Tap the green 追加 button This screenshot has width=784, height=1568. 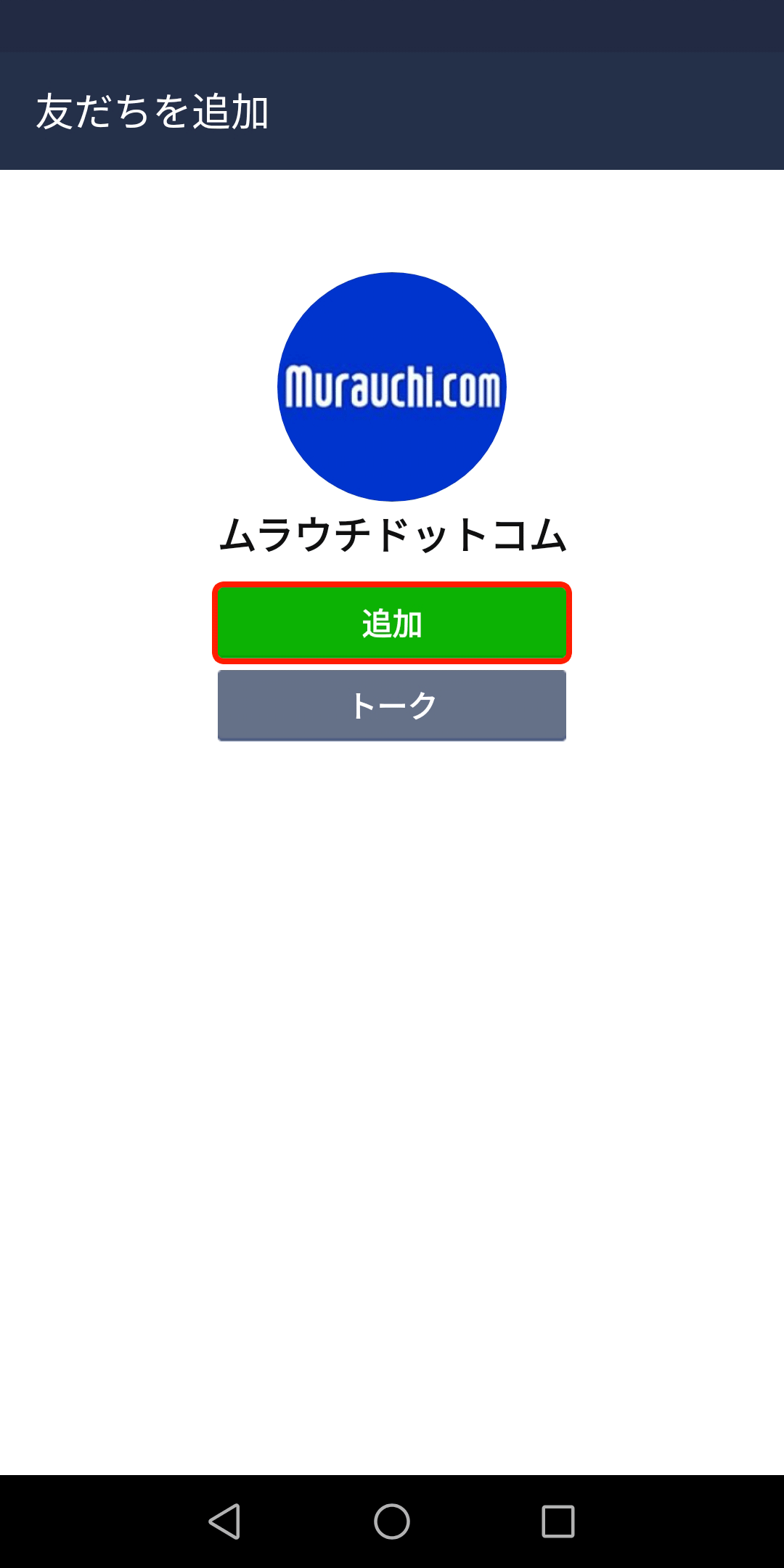[392, 623]
